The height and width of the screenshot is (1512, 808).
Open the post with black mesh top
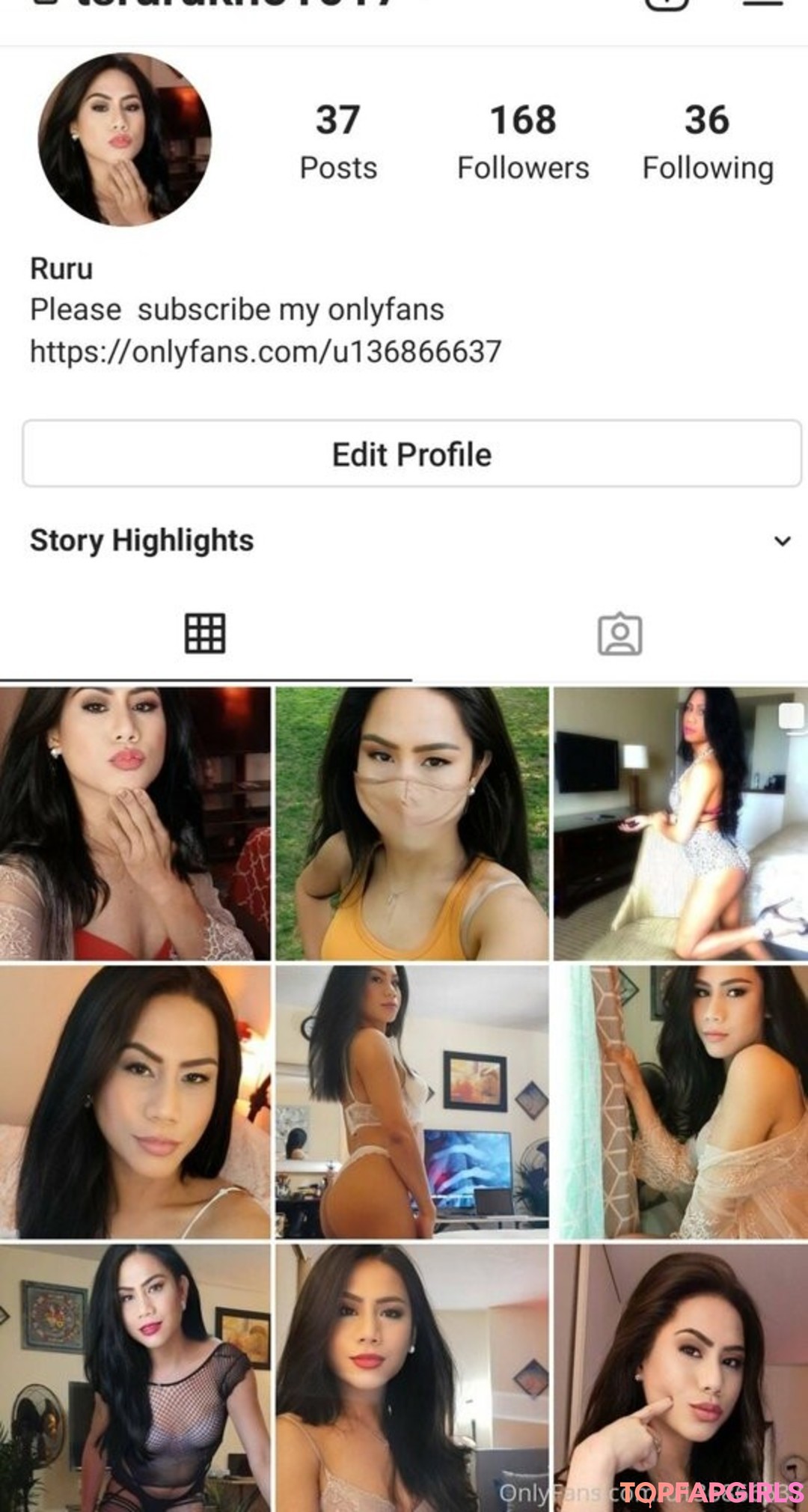[135, 1377]
